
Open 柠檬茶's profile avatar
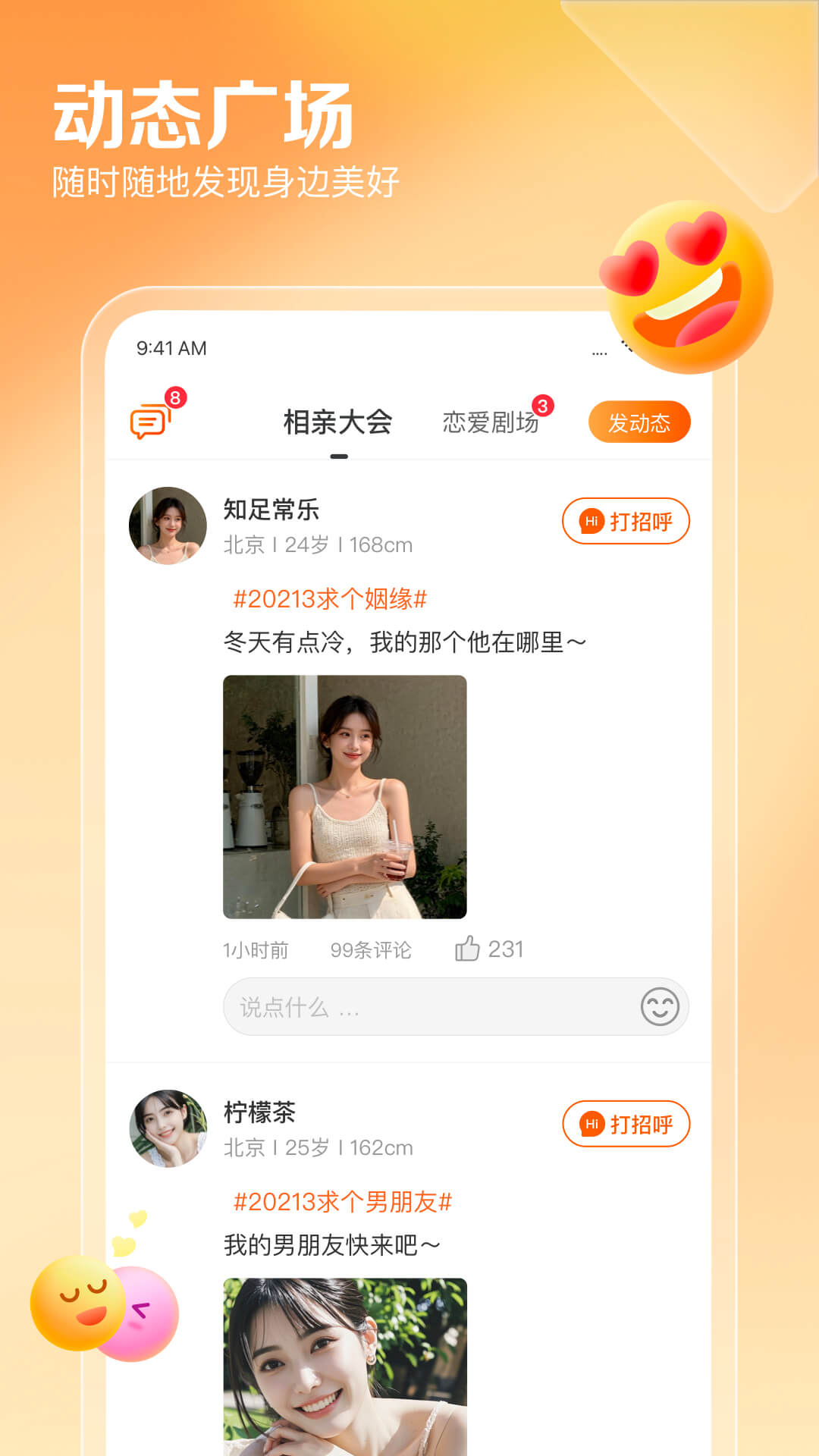click(x=170, y=1128)
